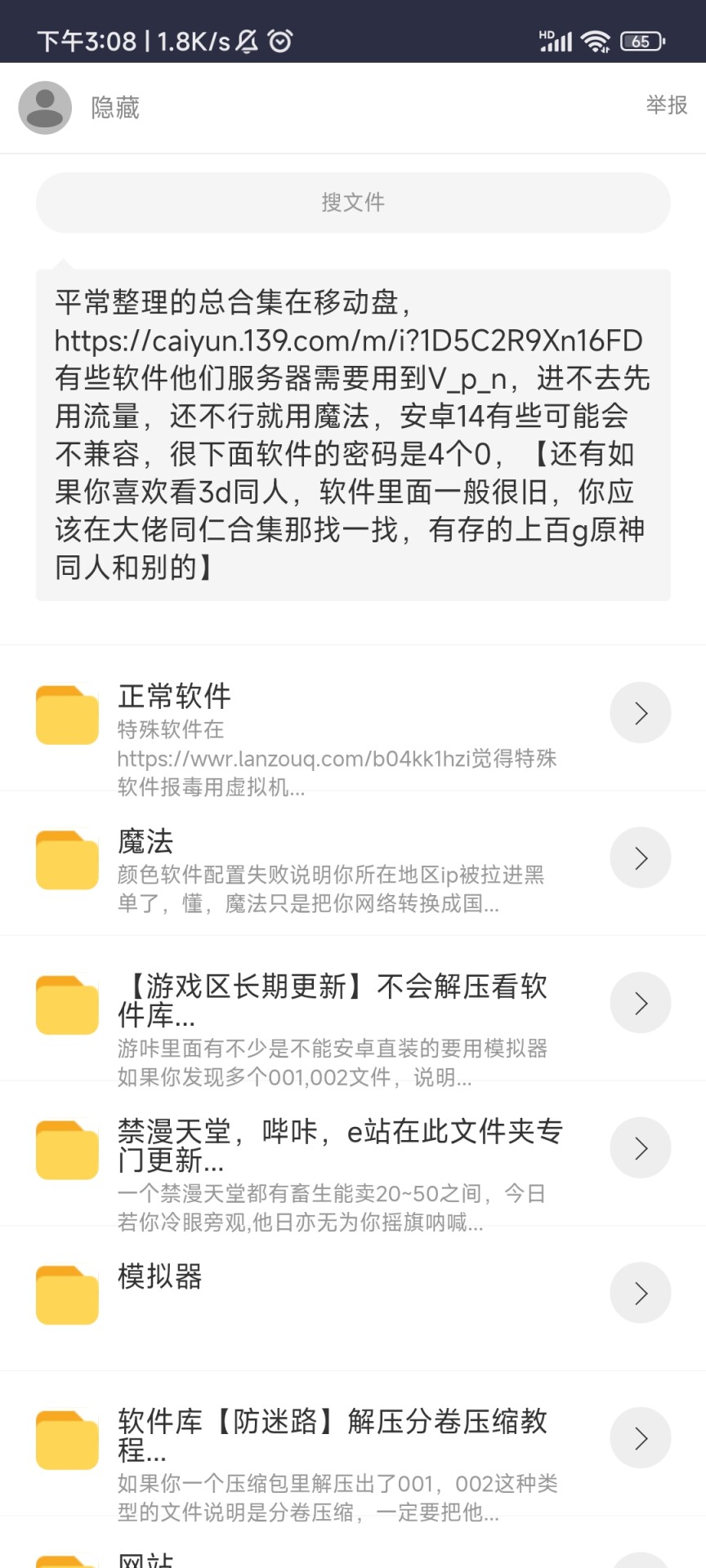Open the 正常软件 folder
Viewport: 706px width, 1568px height.
353,718
